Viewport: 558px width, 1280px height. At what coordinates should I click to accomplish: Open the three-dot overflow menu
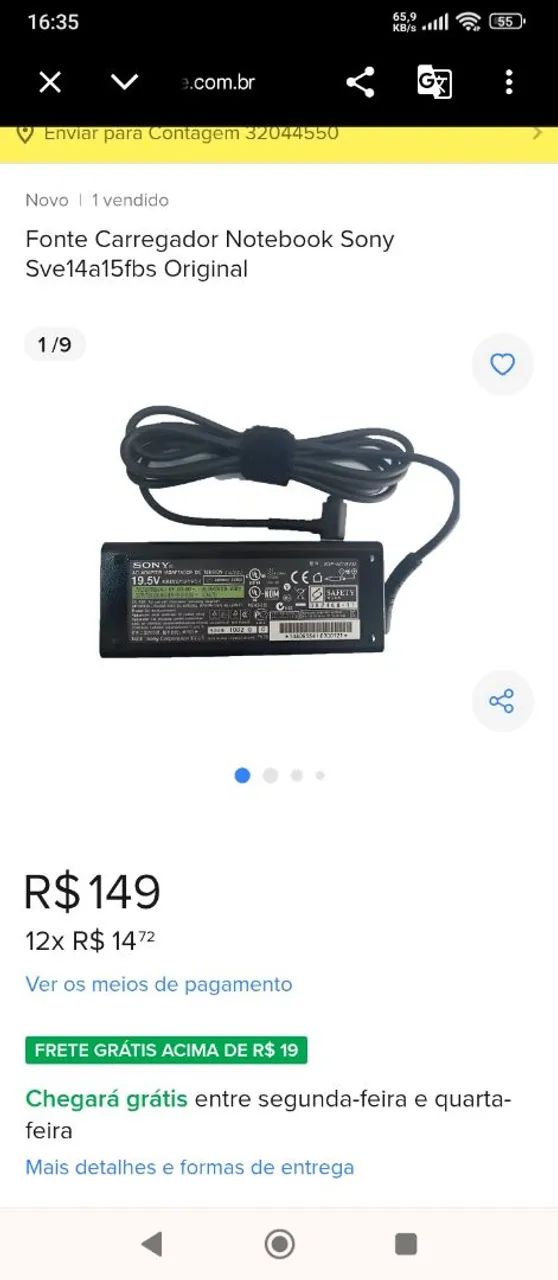[x=509, y=82]
